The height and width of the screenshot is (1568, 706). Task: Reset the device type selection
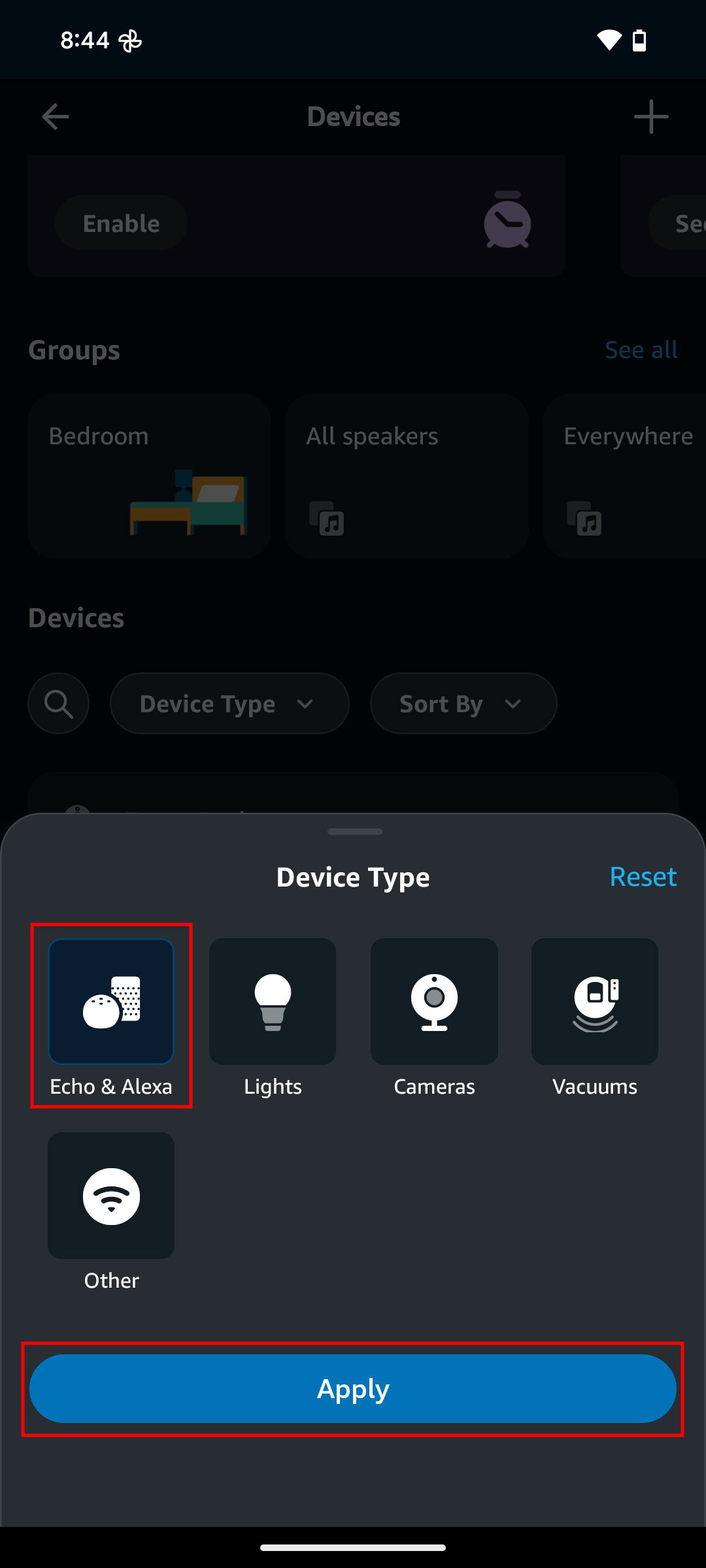click(x=643, y=877)
